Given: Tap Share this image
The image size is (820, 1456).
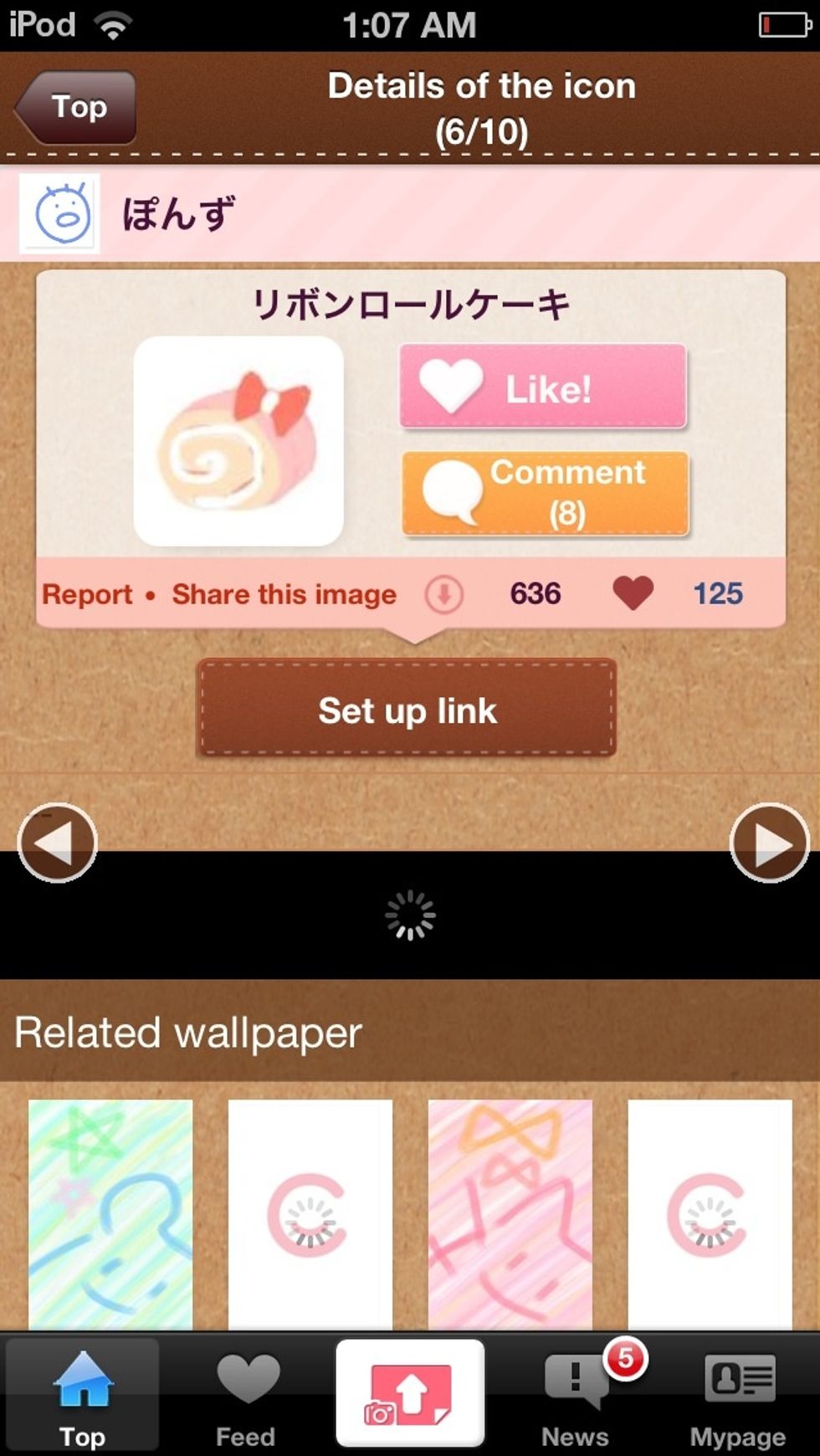Looking at the screenshot, I should point(284,594).
